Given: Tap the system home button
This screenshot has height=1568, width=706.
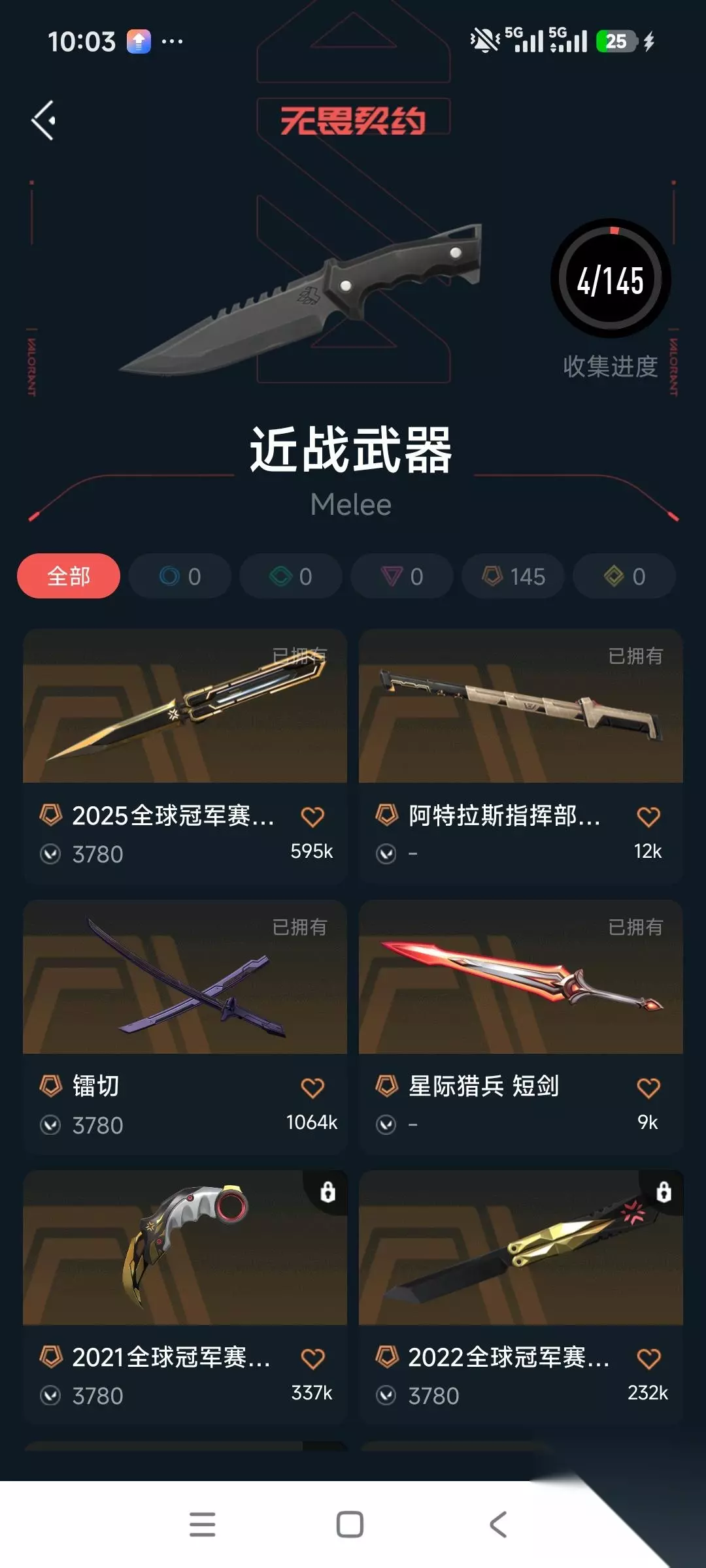Looking at the screenshot, I should point(350,1524).
